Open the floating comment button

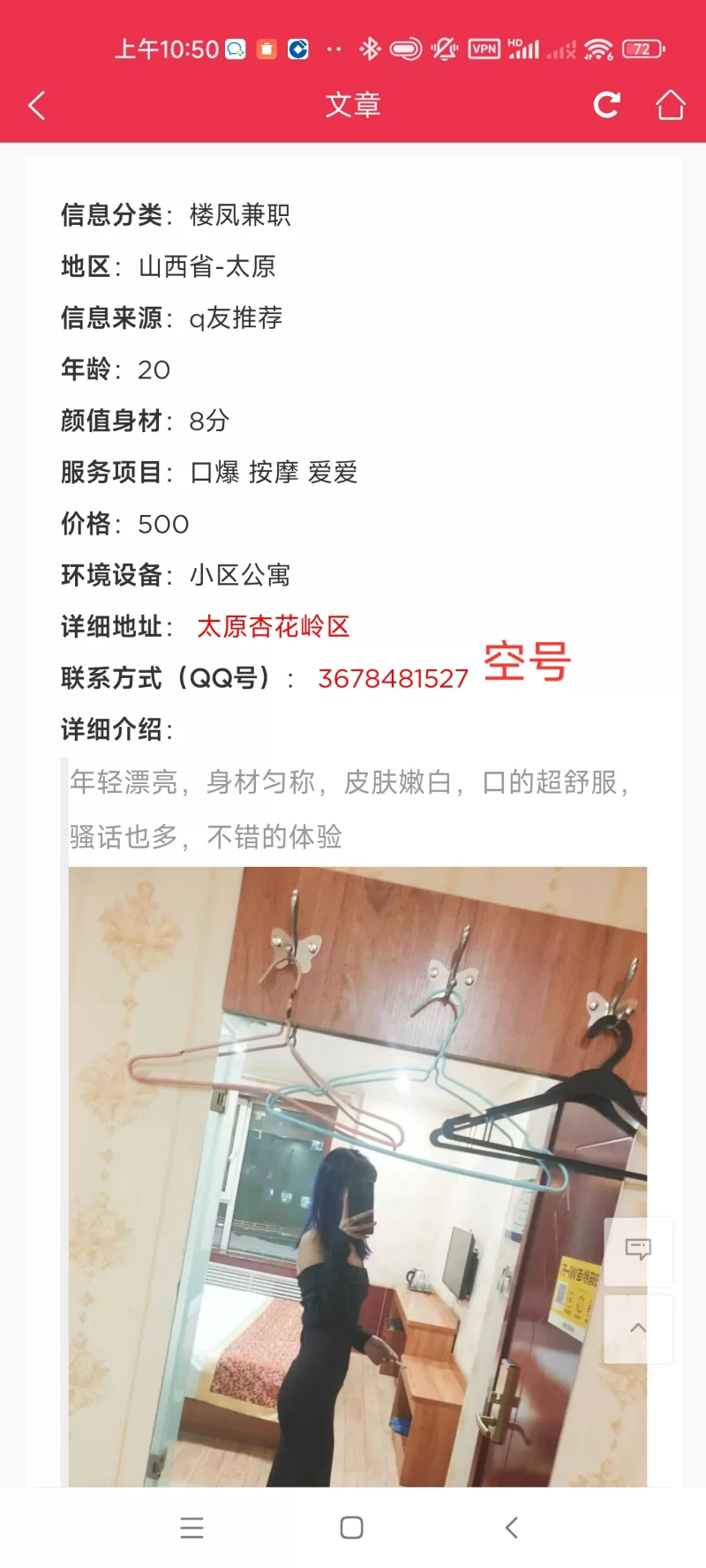pyautogui.click(x=638, y=1250)
